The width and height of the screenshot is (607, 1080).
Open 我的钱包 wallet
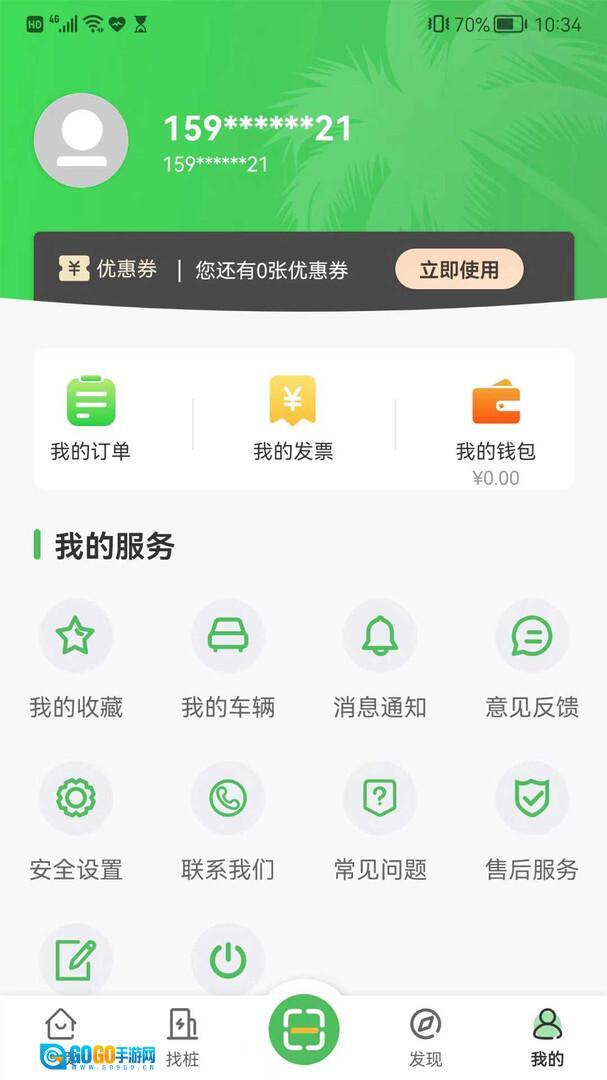[x=496, y=418]
